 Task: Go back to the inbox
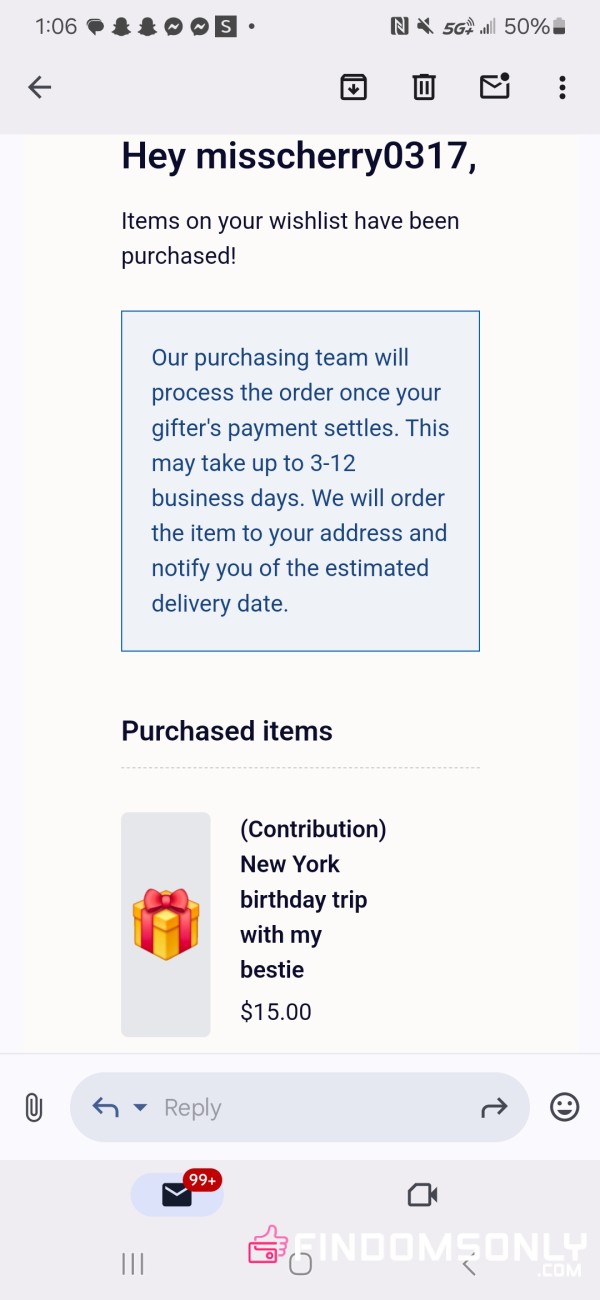tap(39, 88)
